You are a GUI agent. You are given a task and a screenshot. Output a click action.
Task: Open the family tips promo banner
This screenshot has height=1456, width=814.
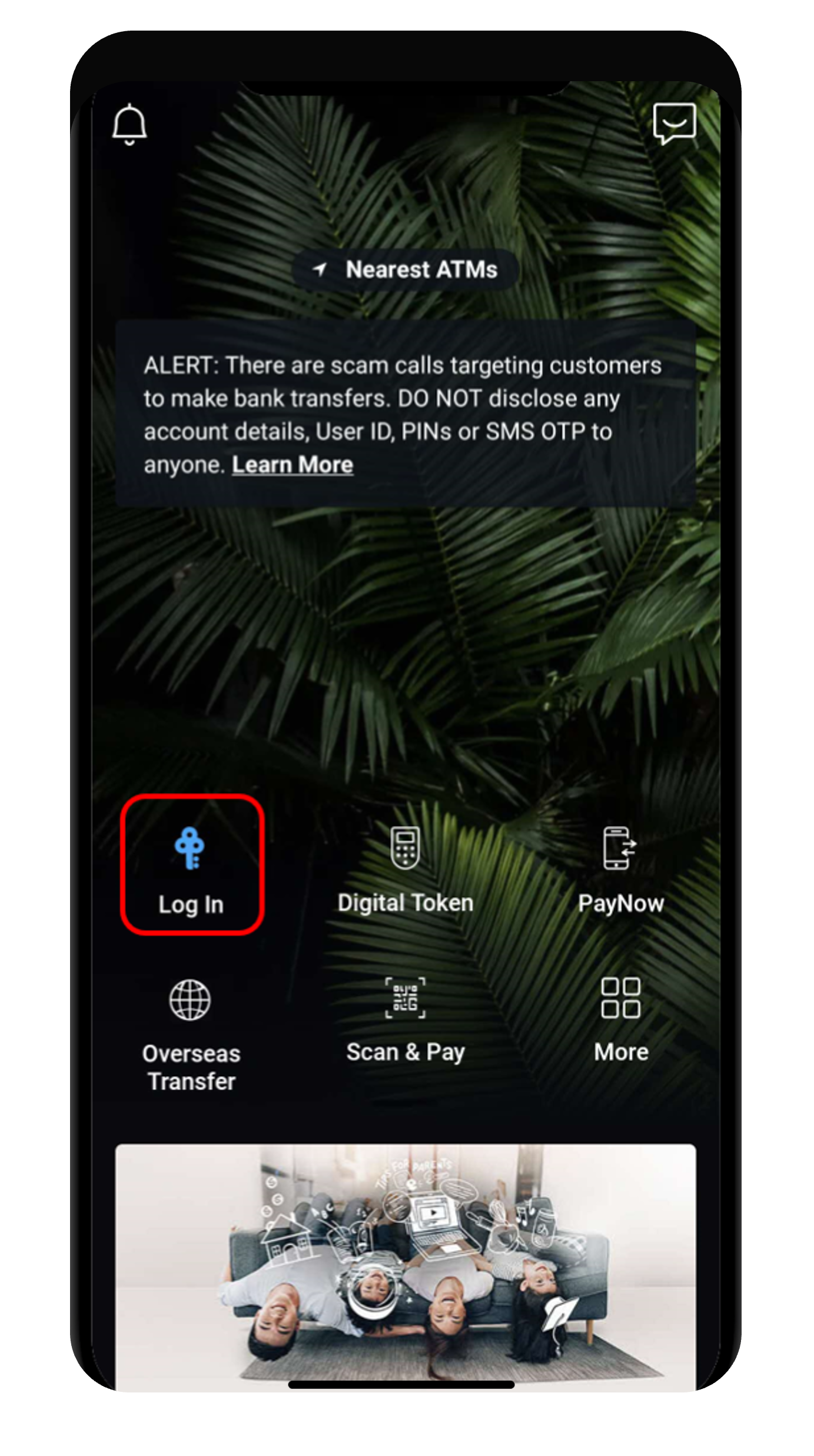[x=406, y=1265]
